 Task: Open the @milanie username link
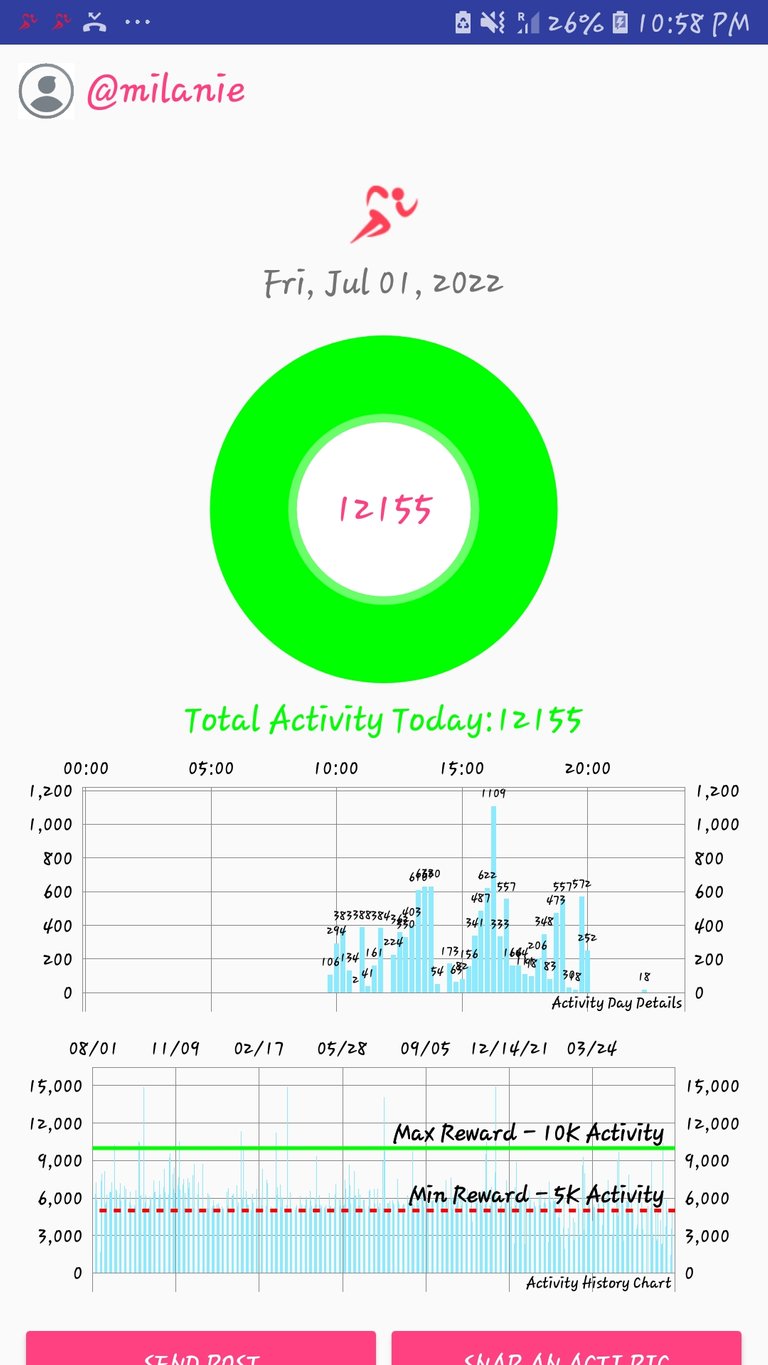pyautogui.click(x=166, y=91)
